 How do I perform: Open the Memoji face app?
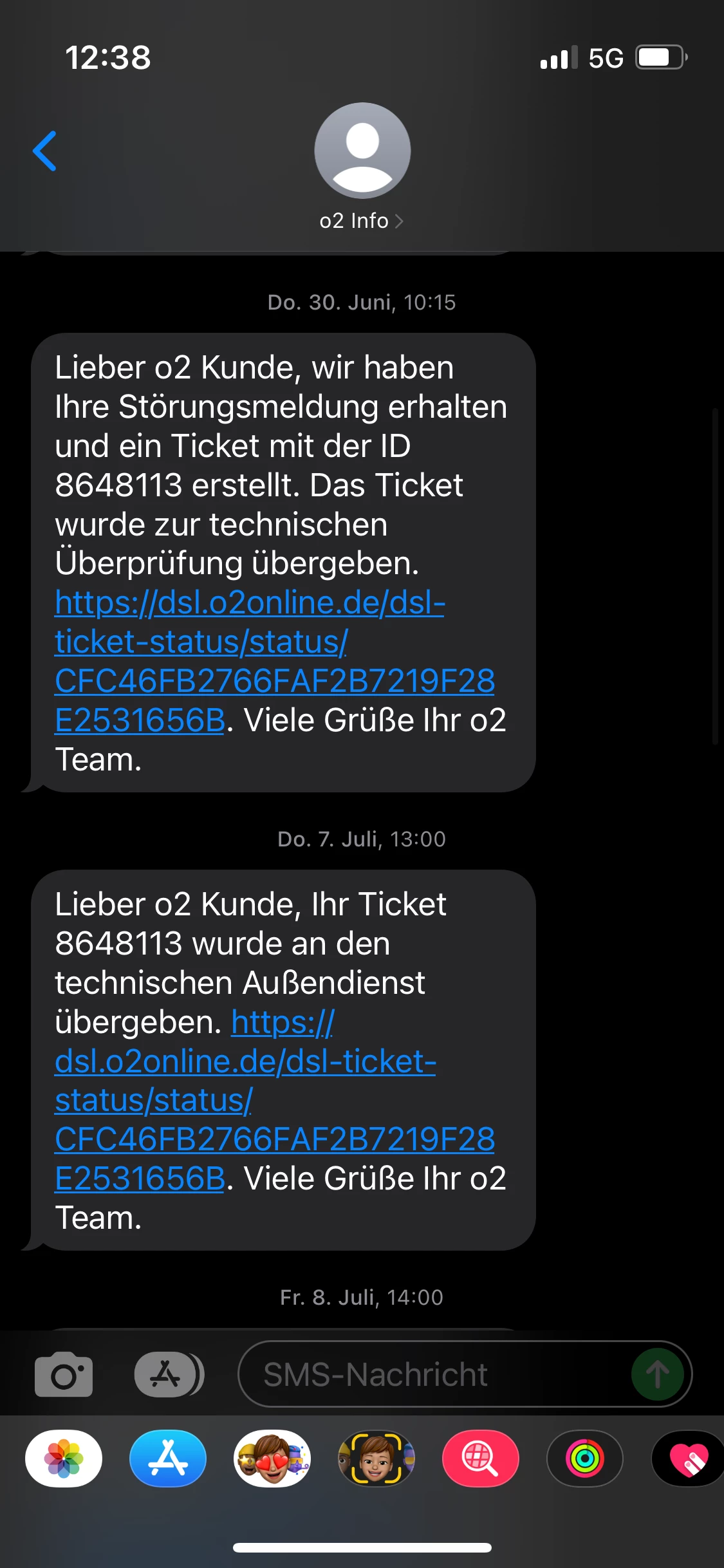[x=376, y=1459]
